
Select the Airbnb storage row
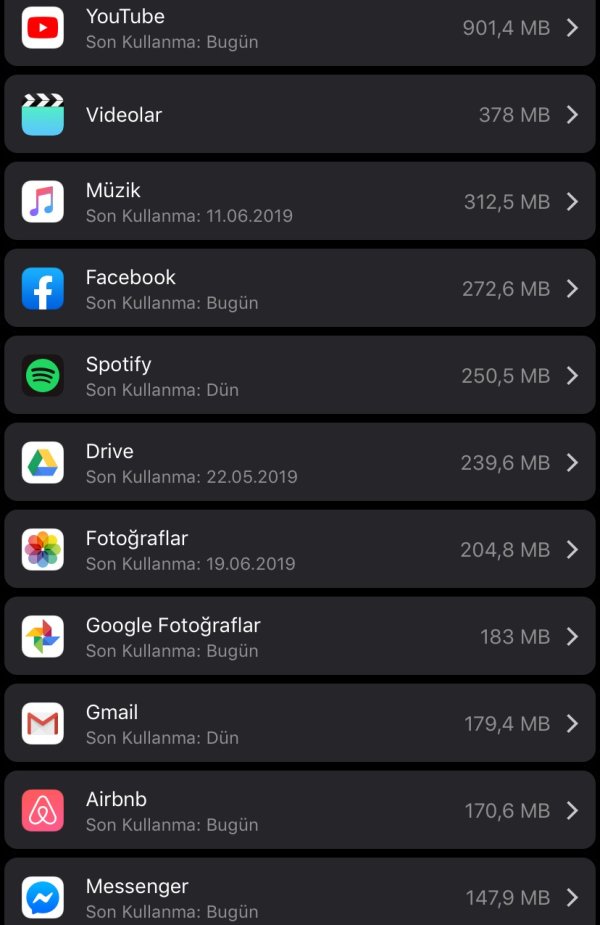click(300, 811)
